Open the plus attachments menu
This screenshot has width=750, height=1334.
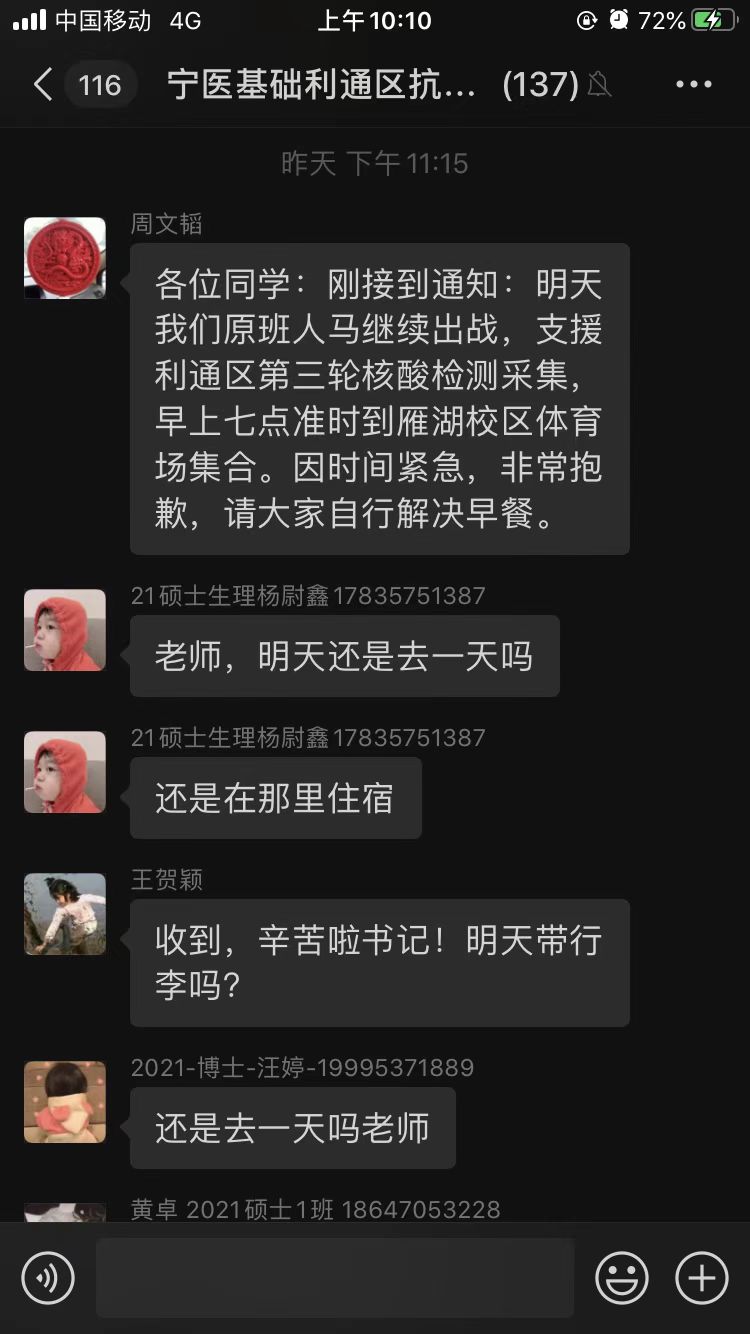pos(702,1277)
